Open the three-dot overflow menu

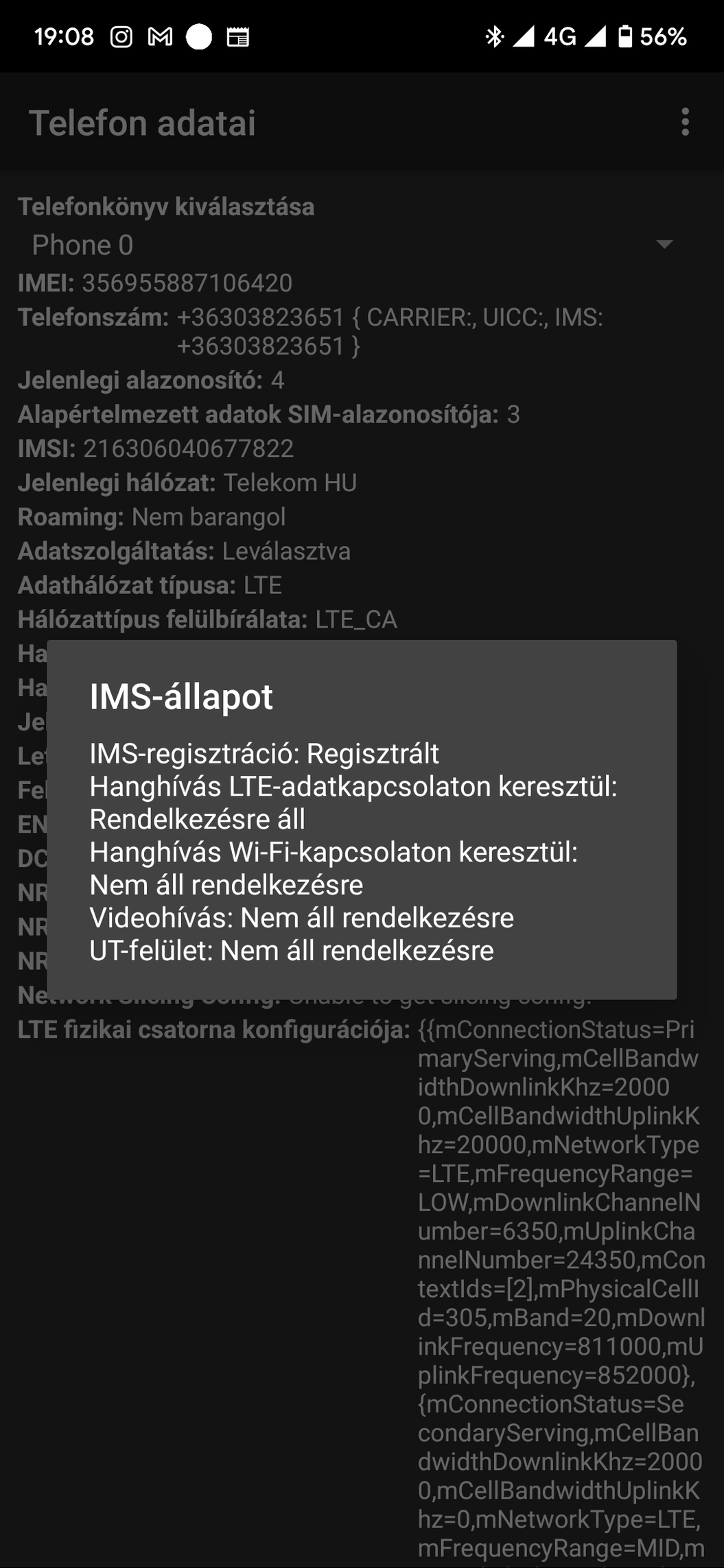pyautogui.click(x=684, y=122)
